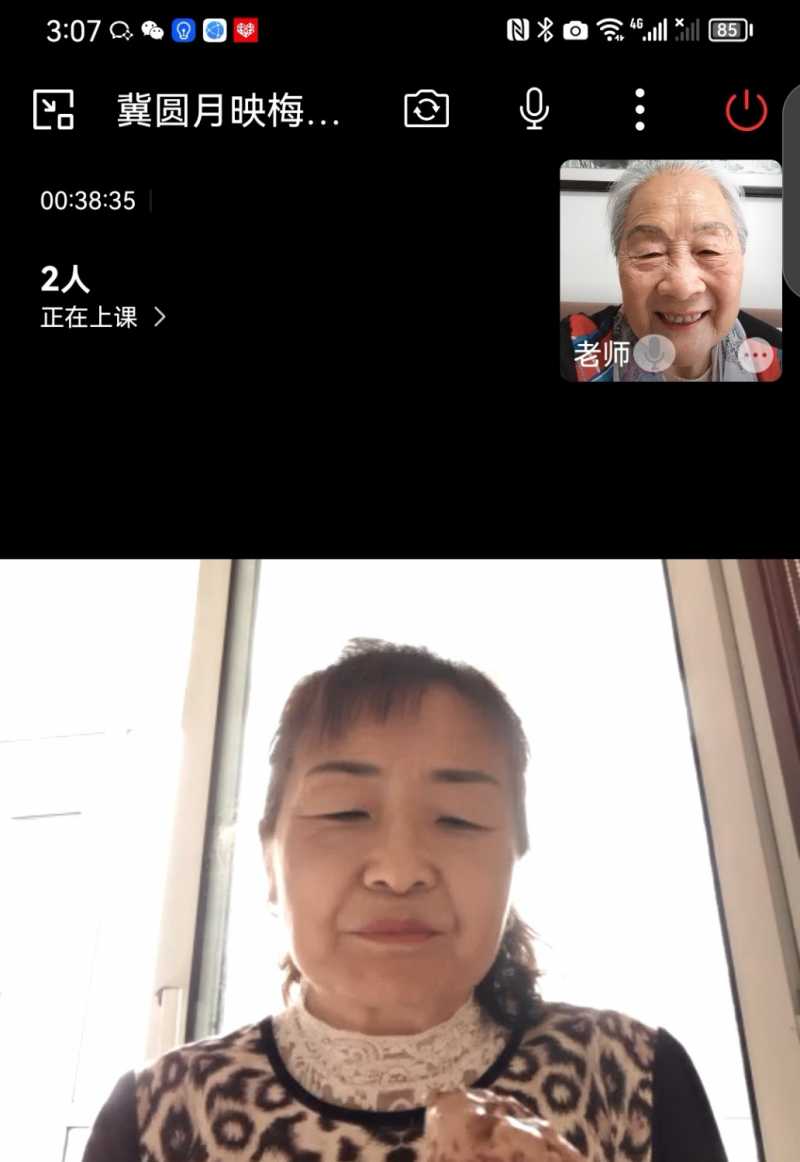Screen dimensions: 800x1162
Task: End the call with the red power button
Action: [746, 110]
